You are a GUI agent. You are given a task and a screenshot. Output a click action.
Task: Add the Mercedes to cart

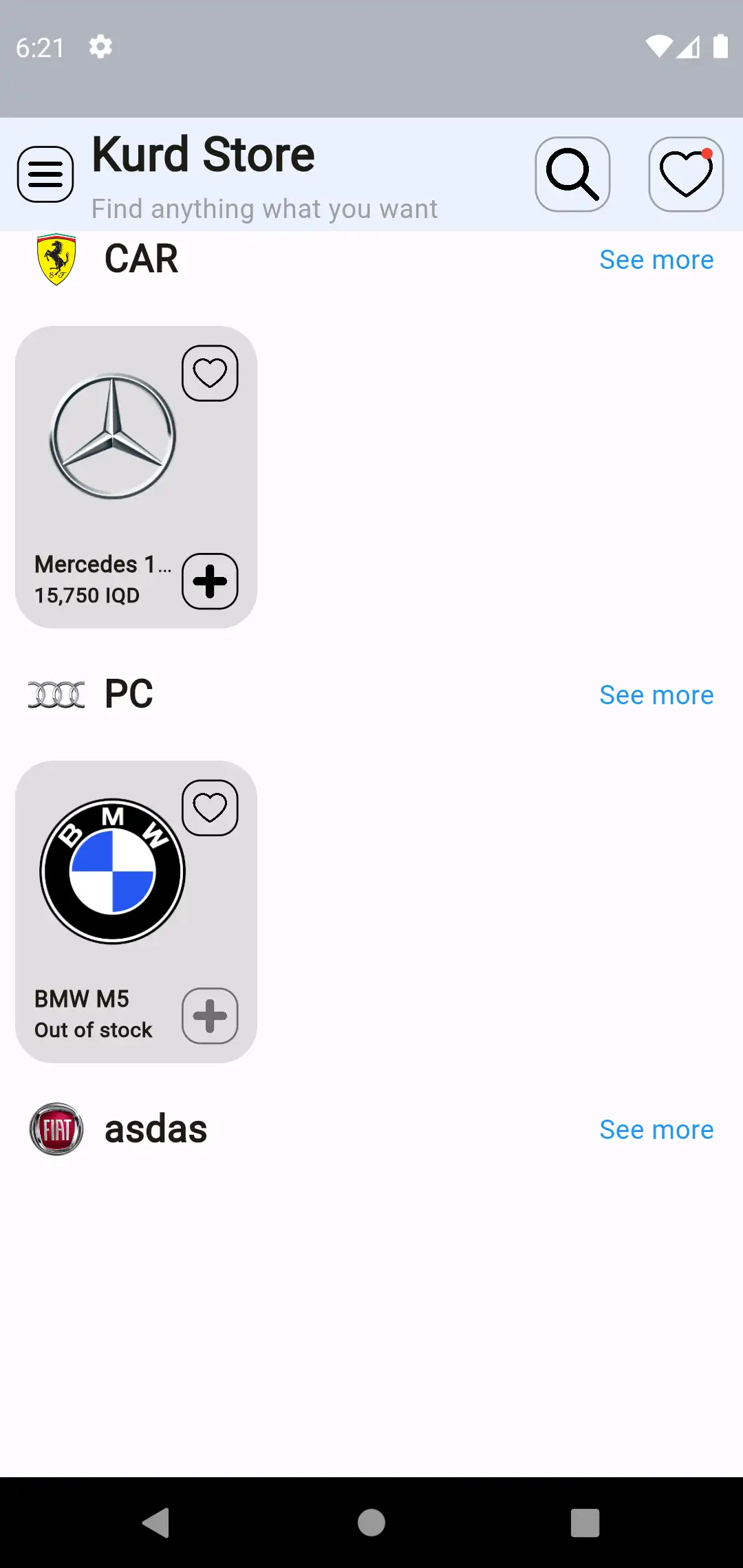coord(210,581)
